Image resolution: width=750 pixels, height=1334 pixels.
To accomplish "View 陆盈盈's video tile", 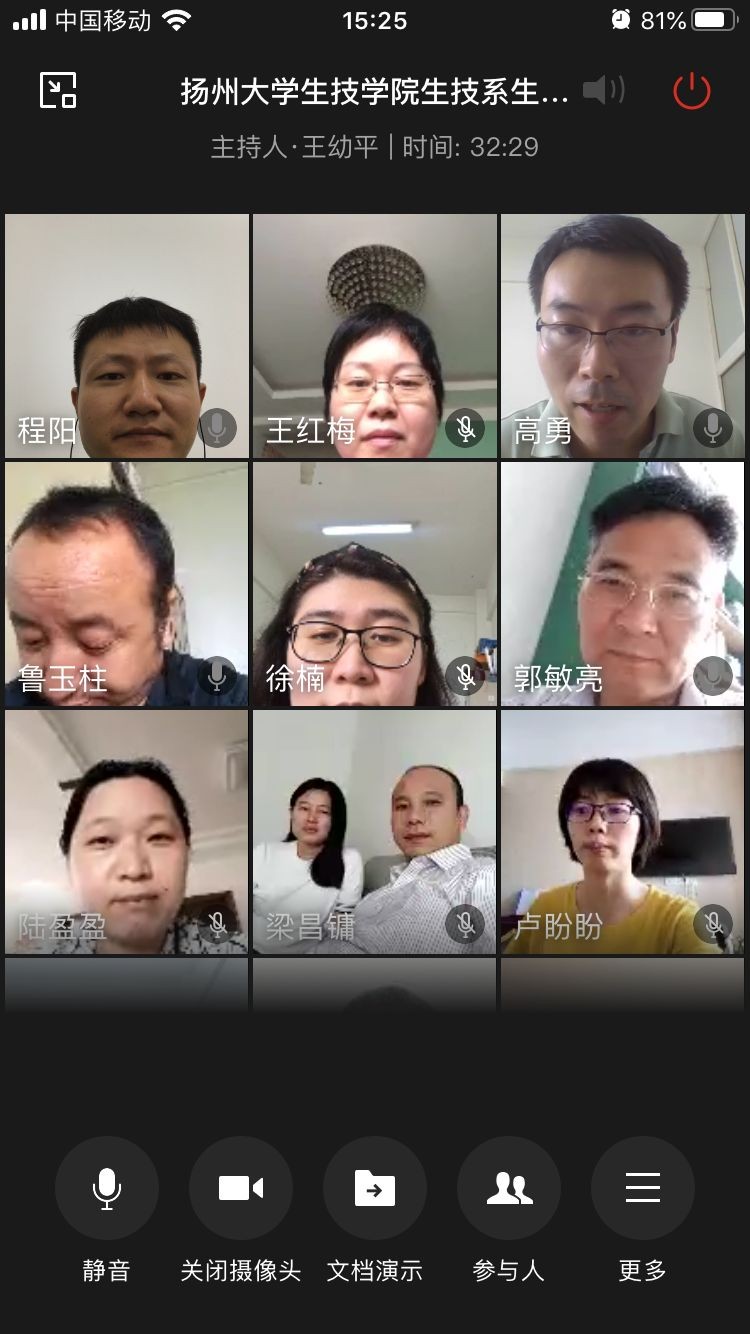I will click(x=127, y=832).
